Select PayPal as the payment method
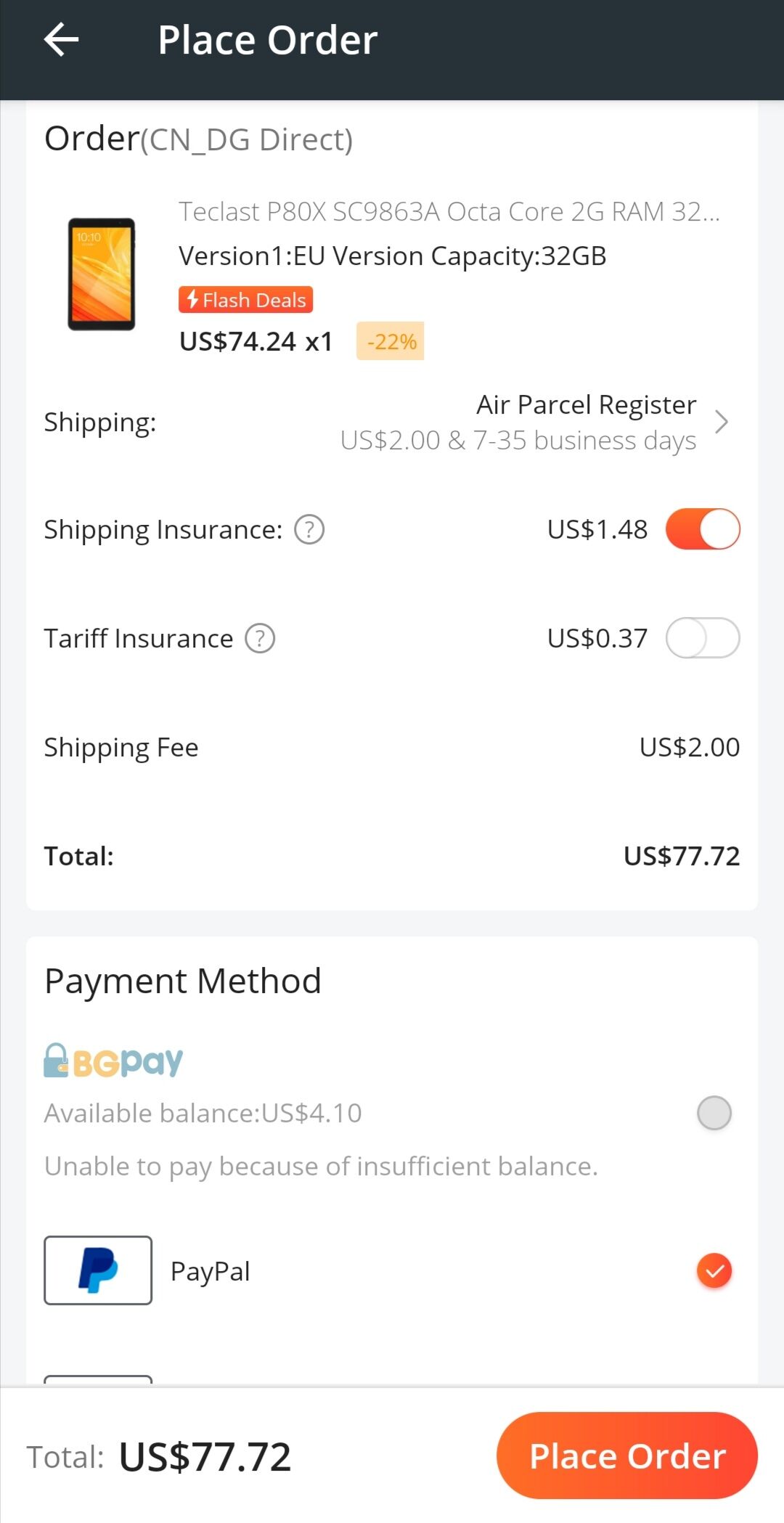 click(x=714, y=1270)
